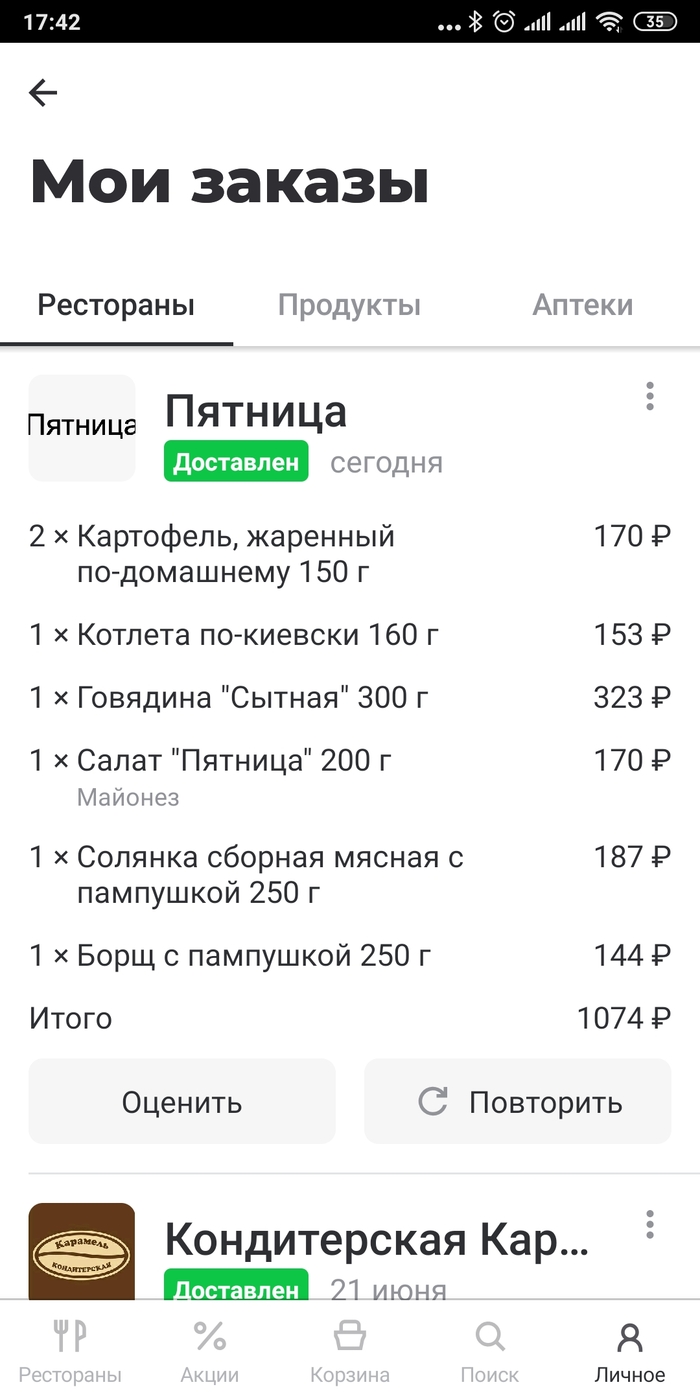Screen dimensions: 700x1400
Task: Go back using the top arrow
Action: (43, 93)
